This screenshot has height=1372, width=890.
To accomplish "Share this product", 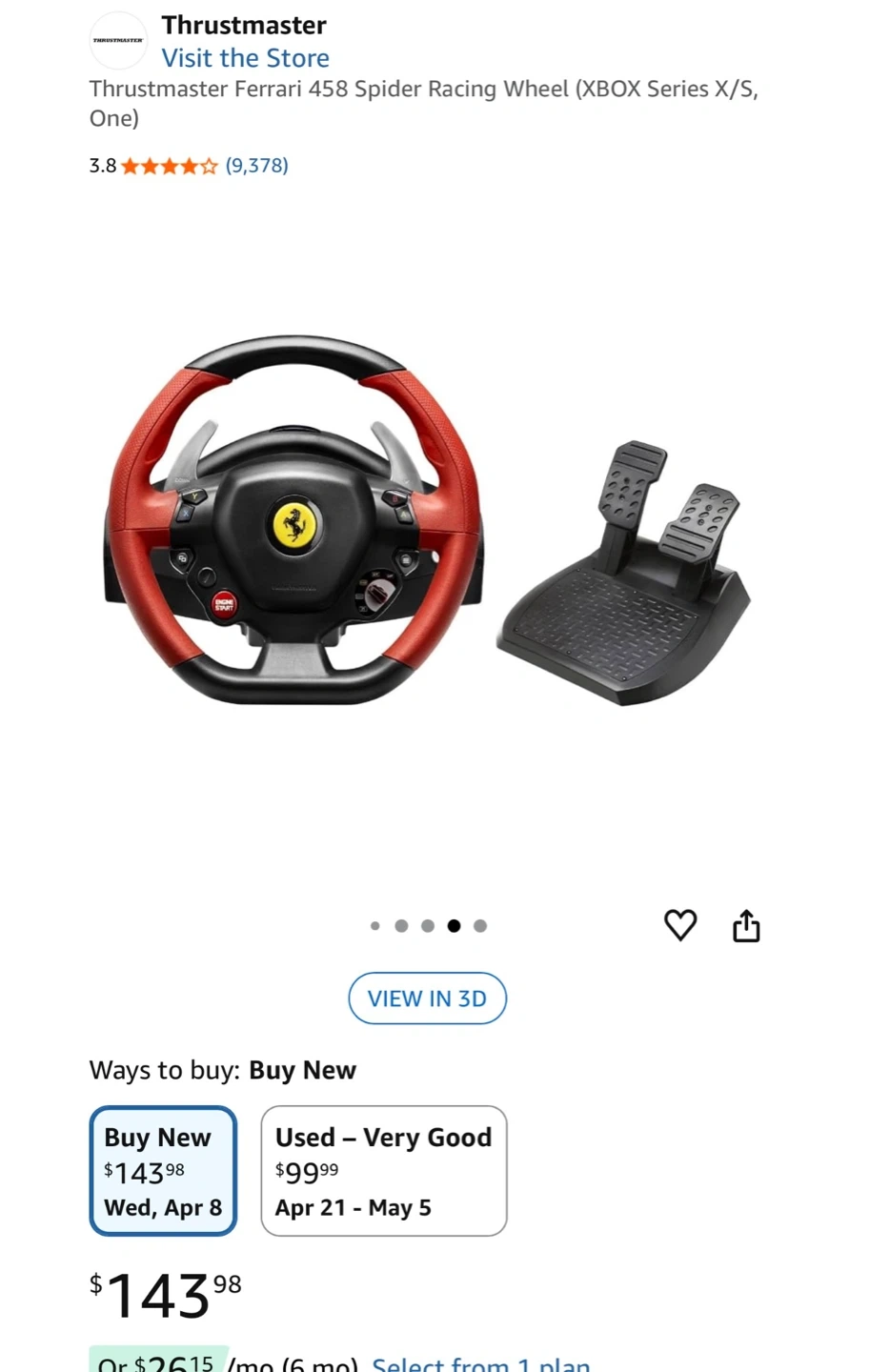I will 746,925.
